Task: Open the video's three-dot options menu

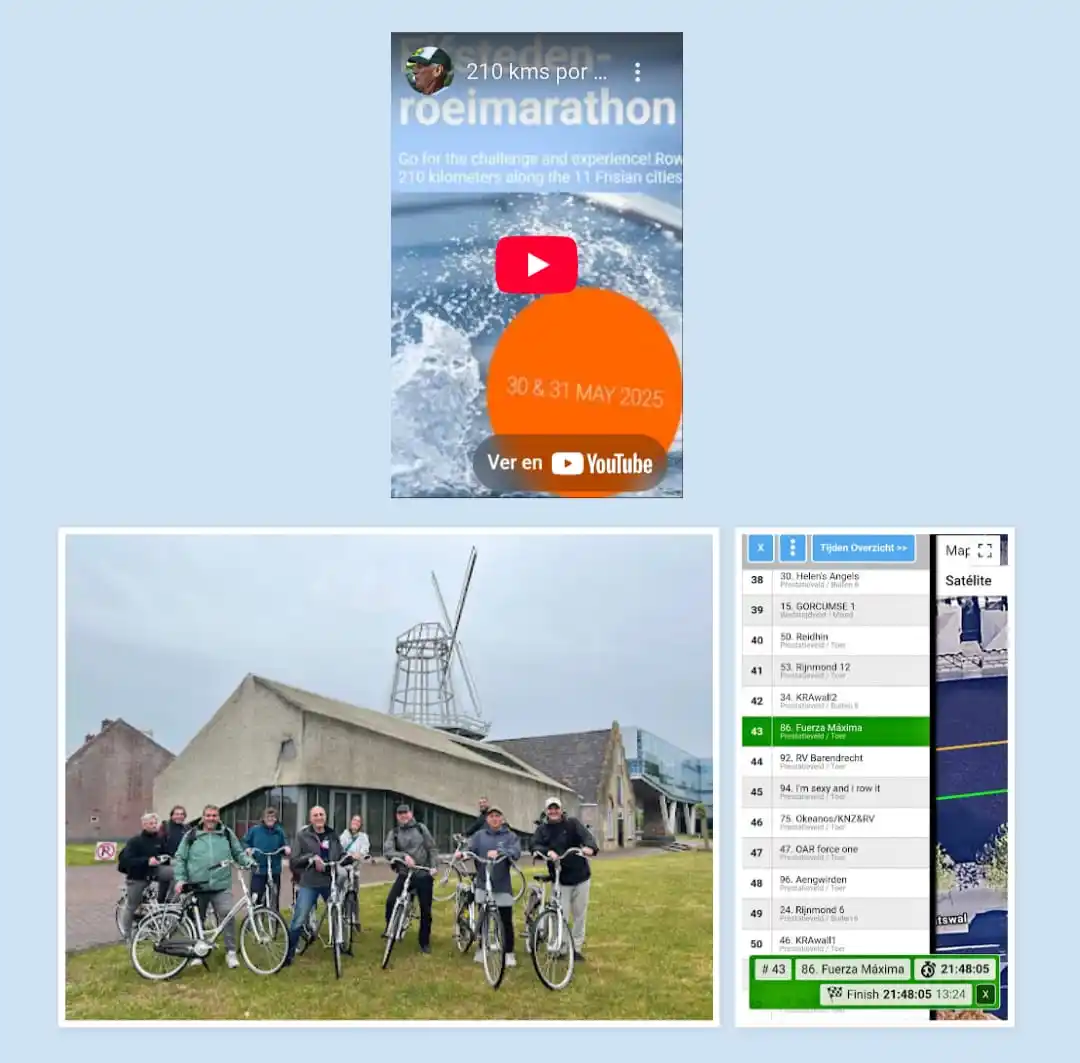Action: click(x=637, y=72)
